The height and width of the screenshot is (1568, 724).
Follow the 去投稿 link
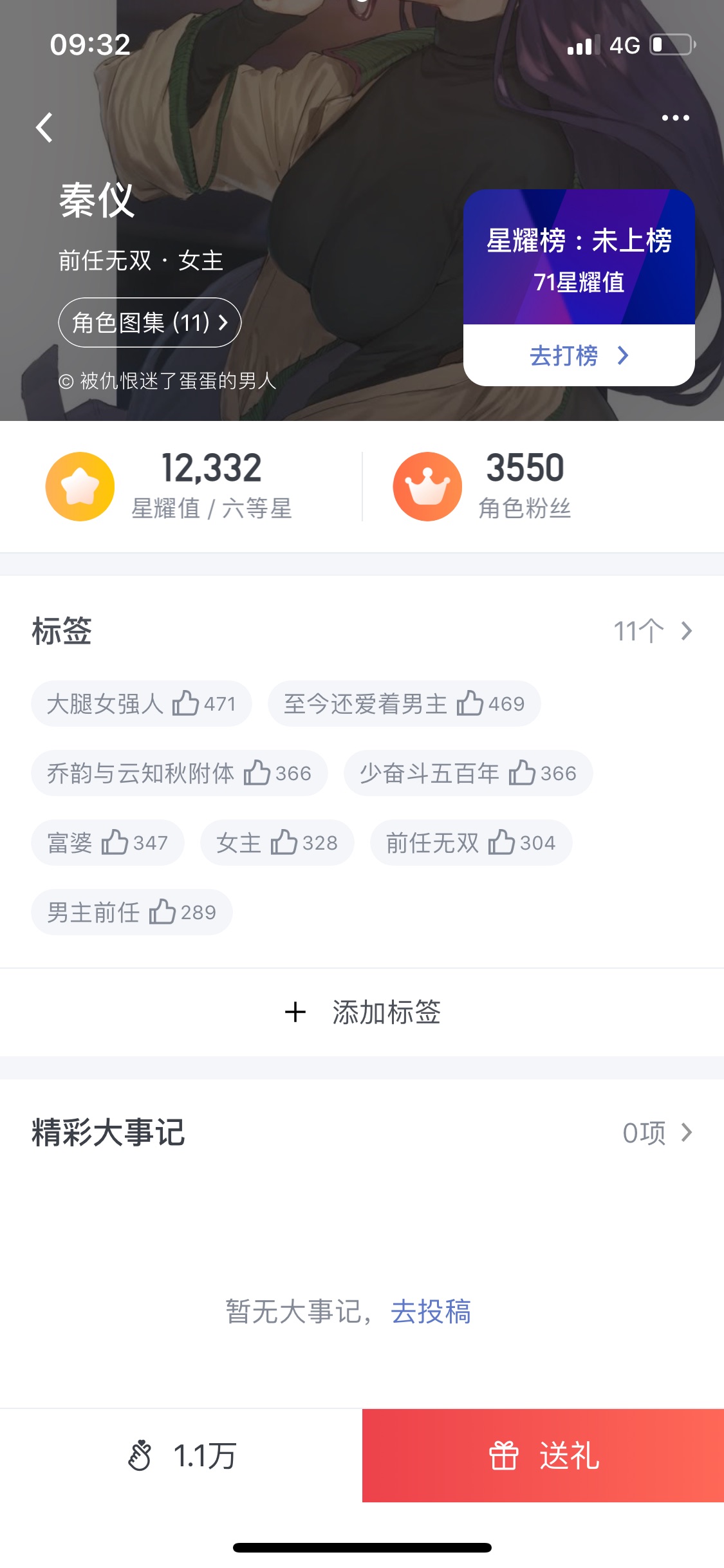[x=431, y=1311]
